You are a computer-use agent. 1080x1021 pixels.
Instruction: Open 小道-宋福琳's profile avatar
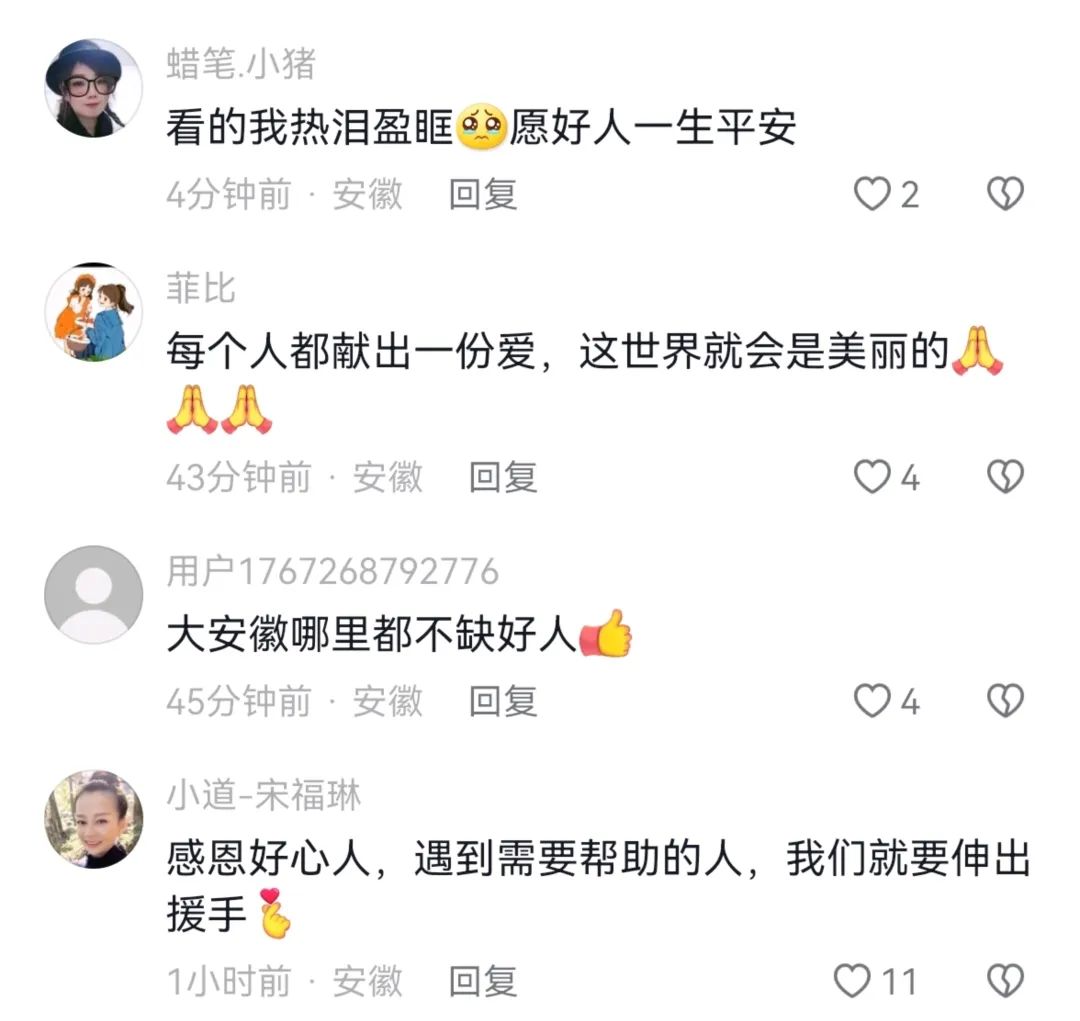(93, 819)
